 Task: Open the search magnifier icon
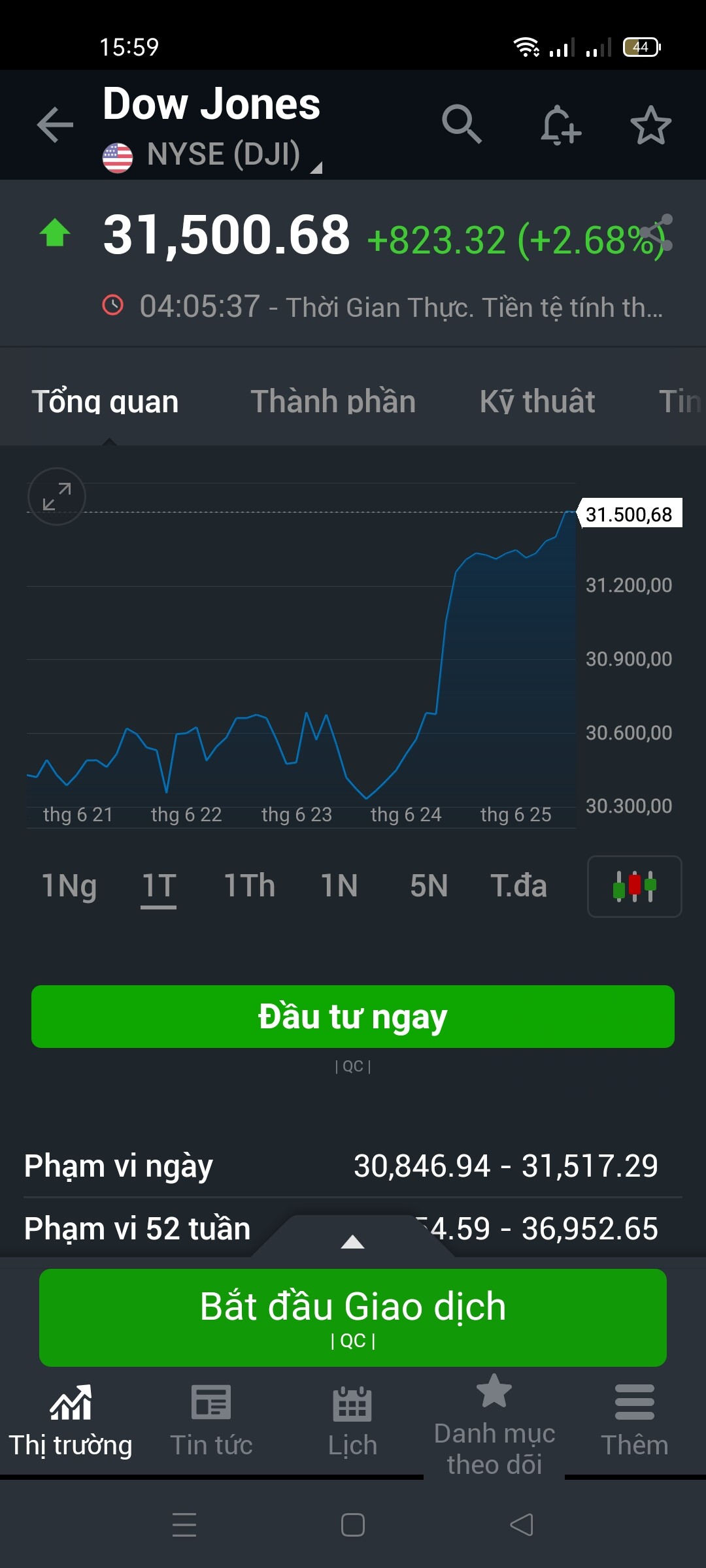click(x=462, y=123)
